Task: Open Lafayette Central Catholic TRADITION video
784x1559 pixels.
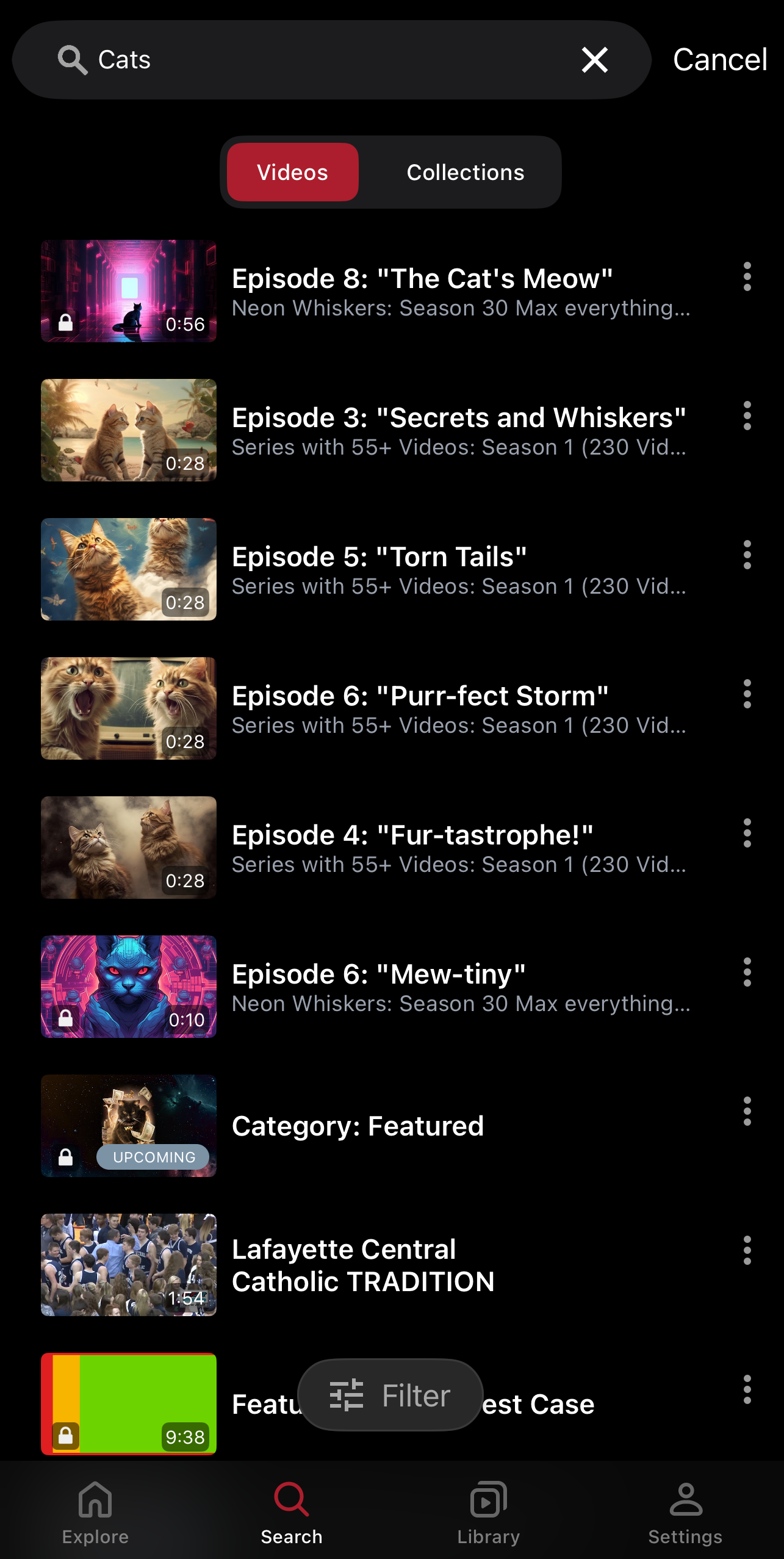Action: point(363,1265)
